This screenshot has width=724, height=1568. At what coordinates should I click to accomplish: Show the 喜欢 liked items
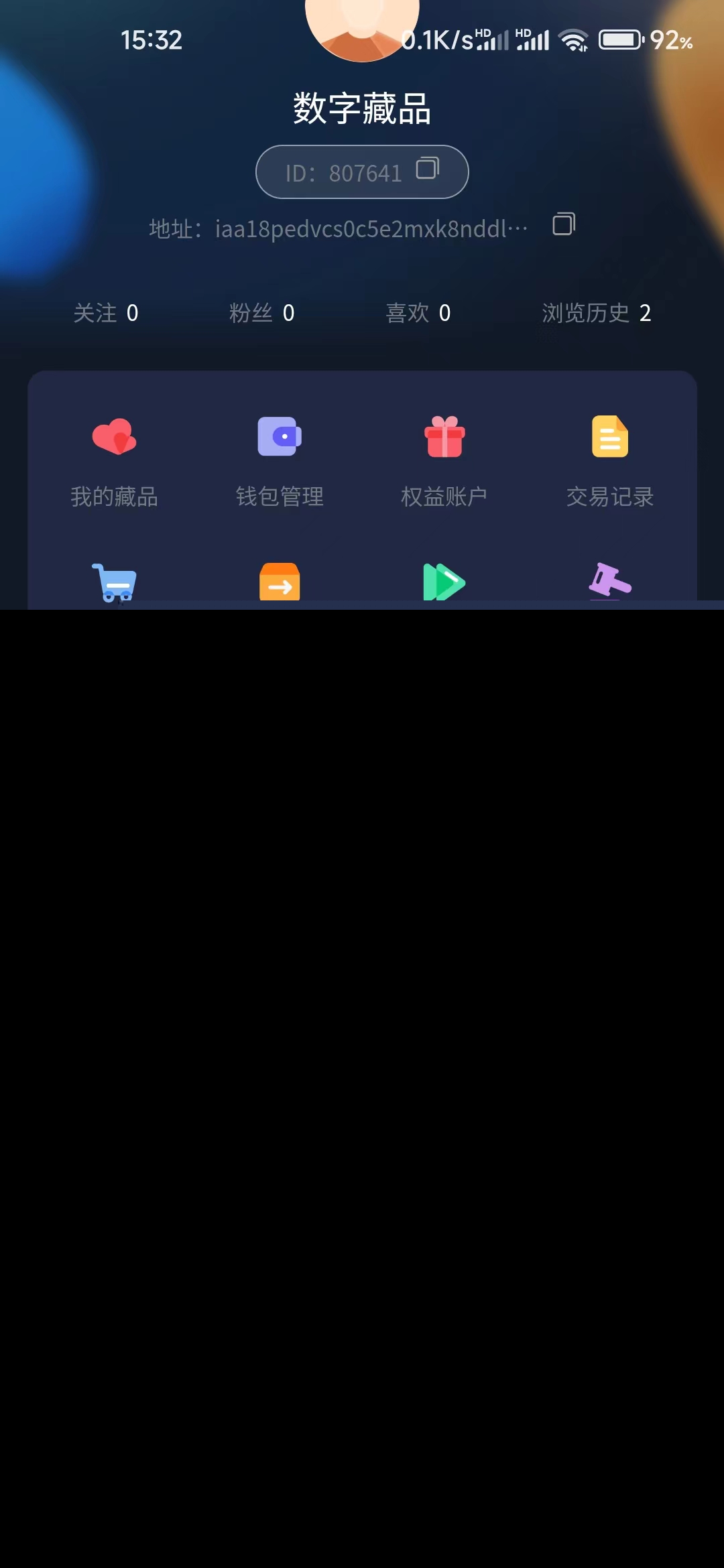click(x=418, y=313)
